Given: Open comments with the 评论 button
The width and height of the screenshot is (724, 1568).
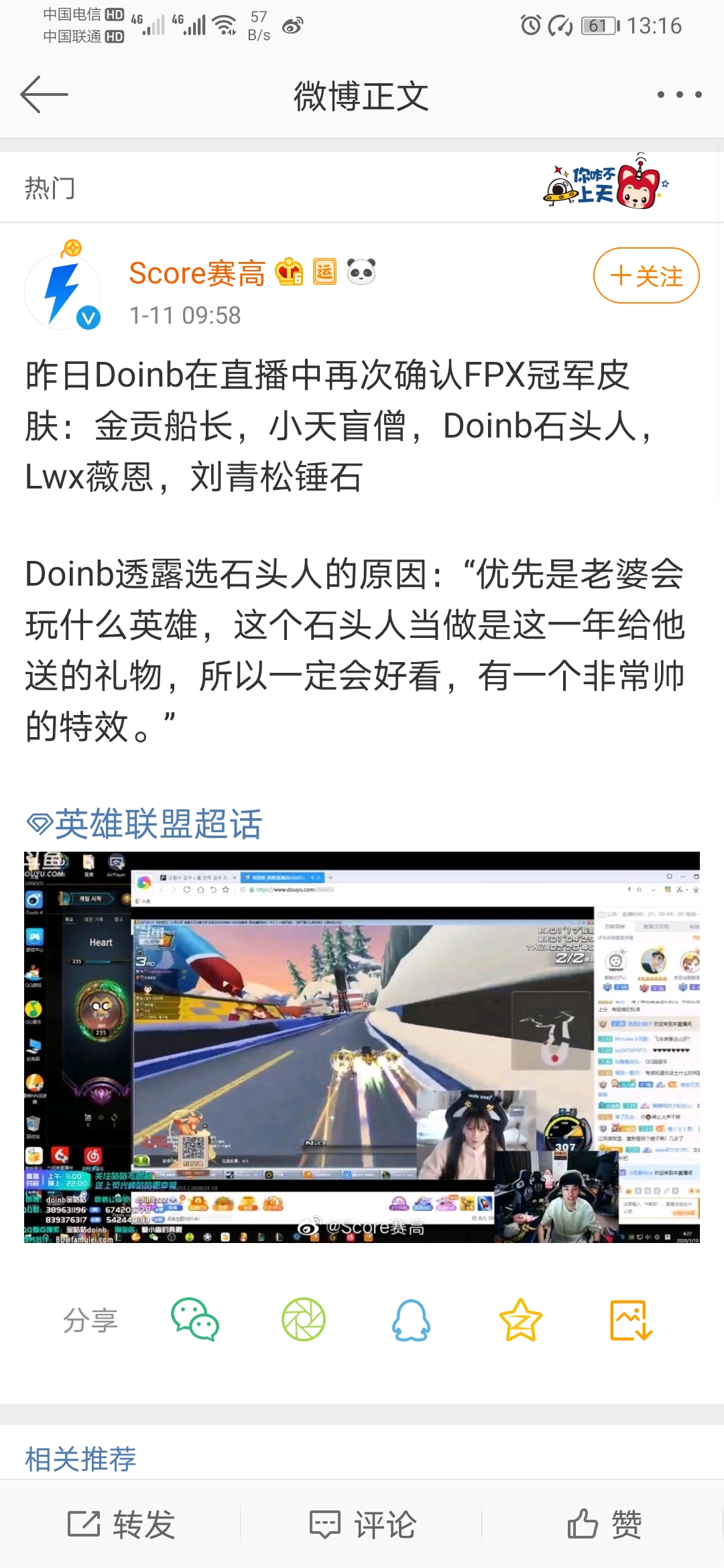Looking at the screenshot, I should 363,1524.
